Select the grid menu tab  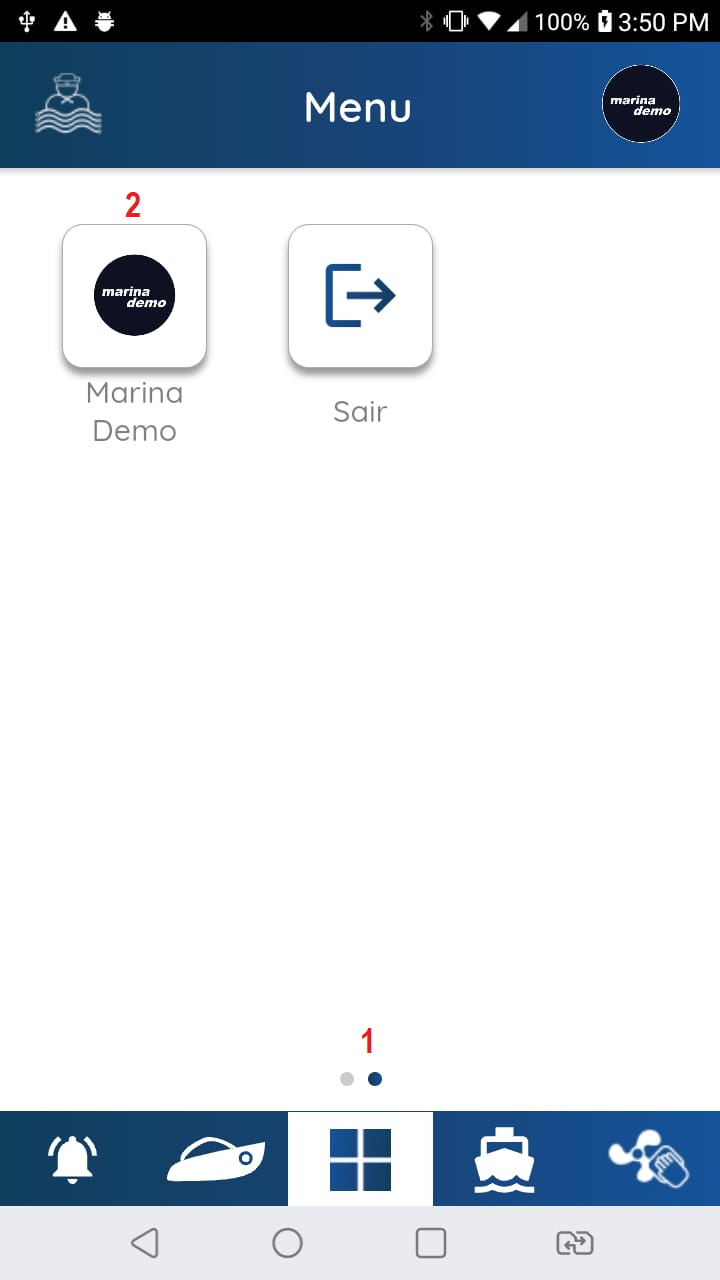tap(360, 1159)
